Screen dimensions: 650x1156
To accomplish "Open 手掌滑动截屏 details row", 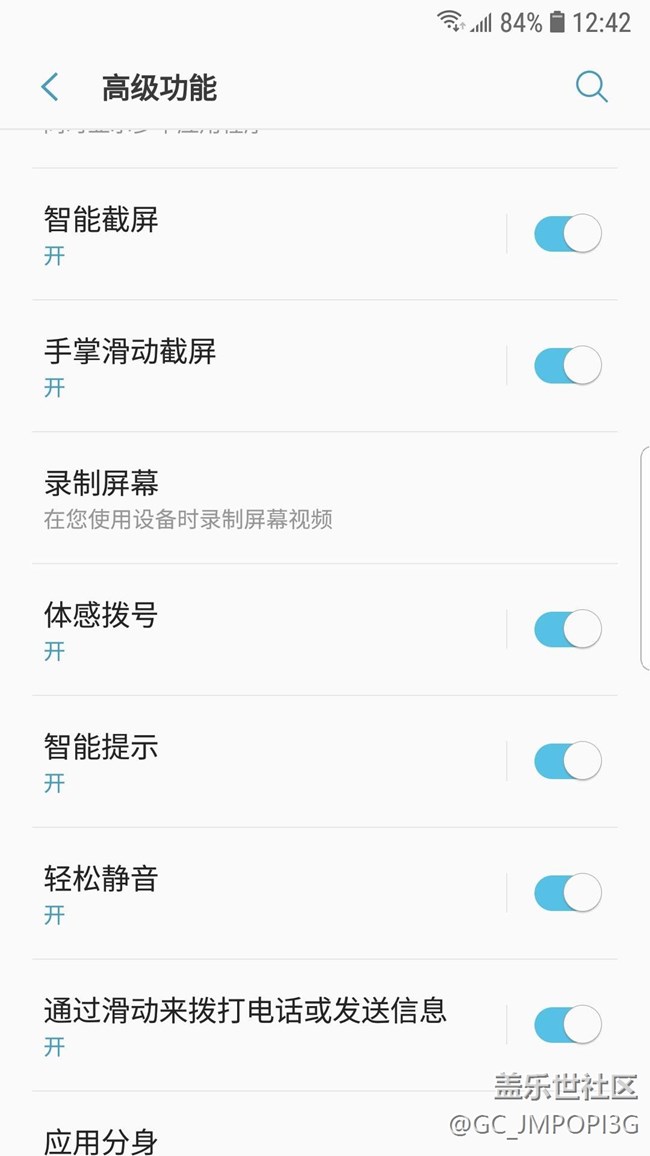I will (x=250, y=366).
